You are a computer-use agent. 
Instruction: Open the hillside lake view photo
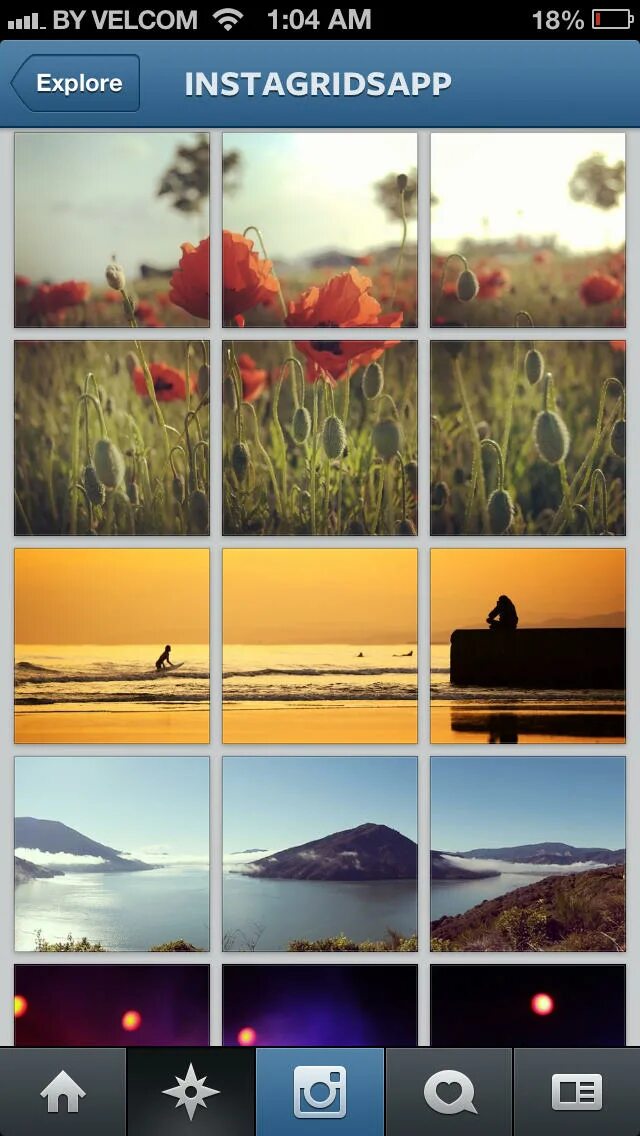point(528,853)
